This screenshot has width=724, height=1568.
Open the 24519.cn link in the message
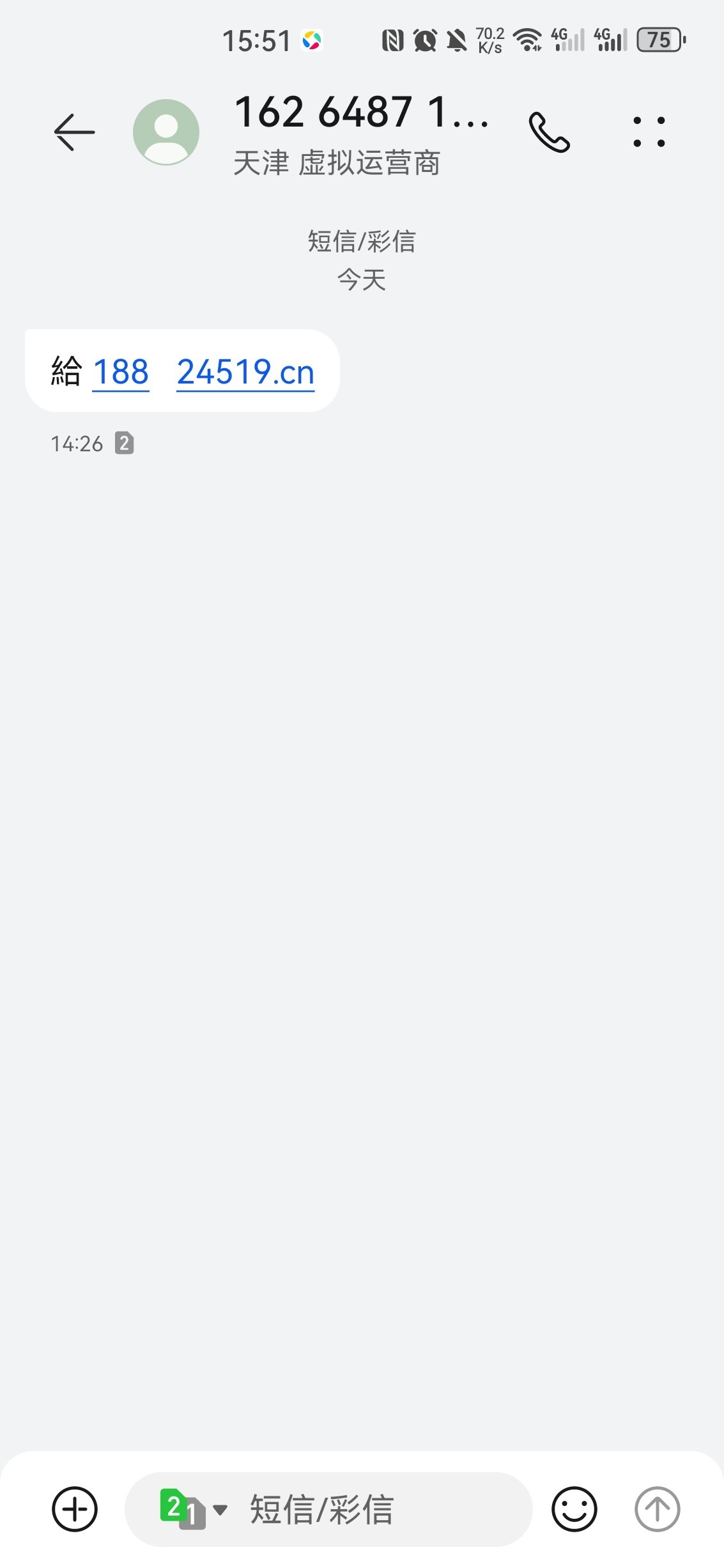tap(246, 372)
